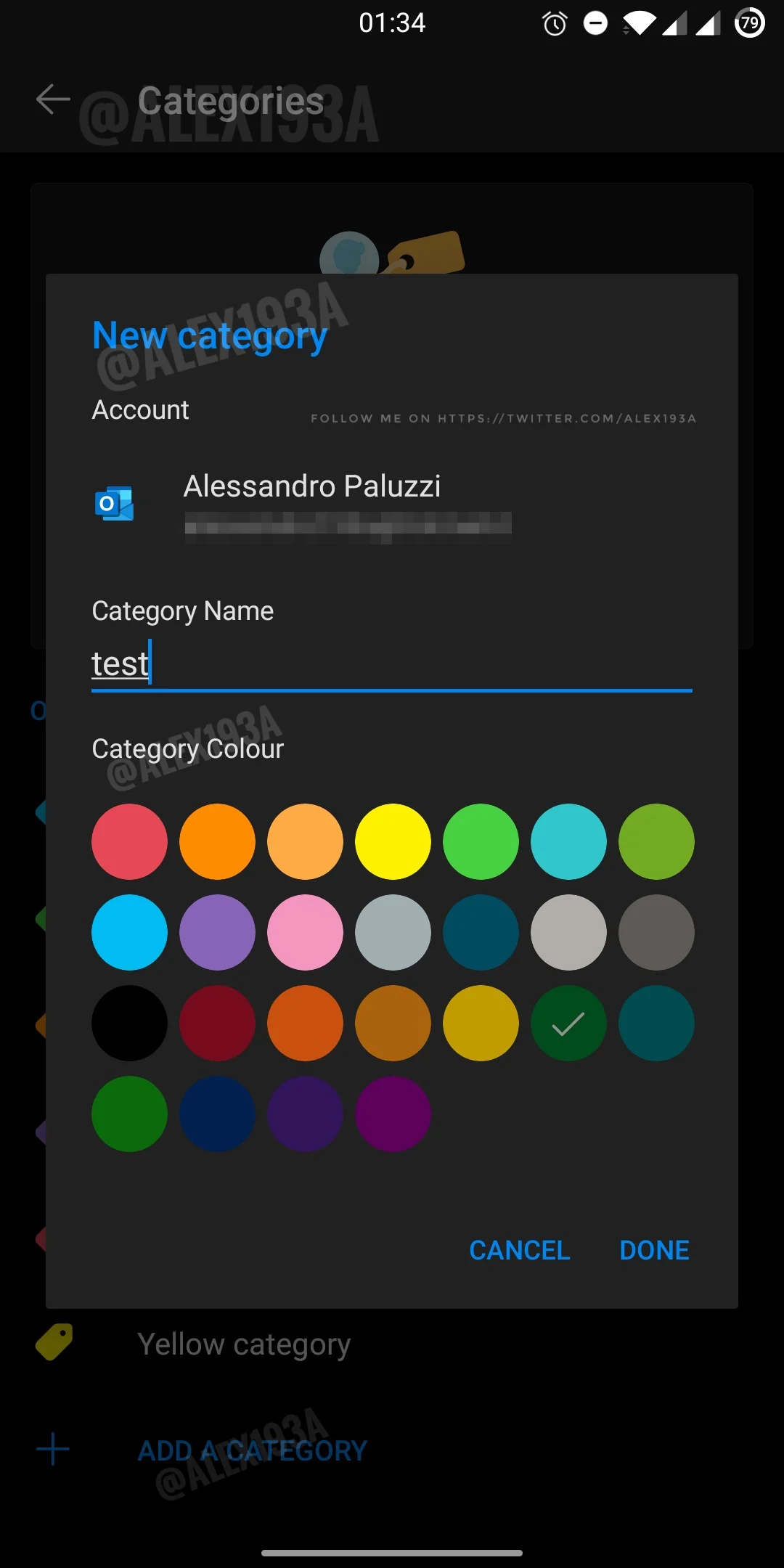Confirm the new category with DONE
This screenshot has width=784, height=1568.
(654, 1250)
